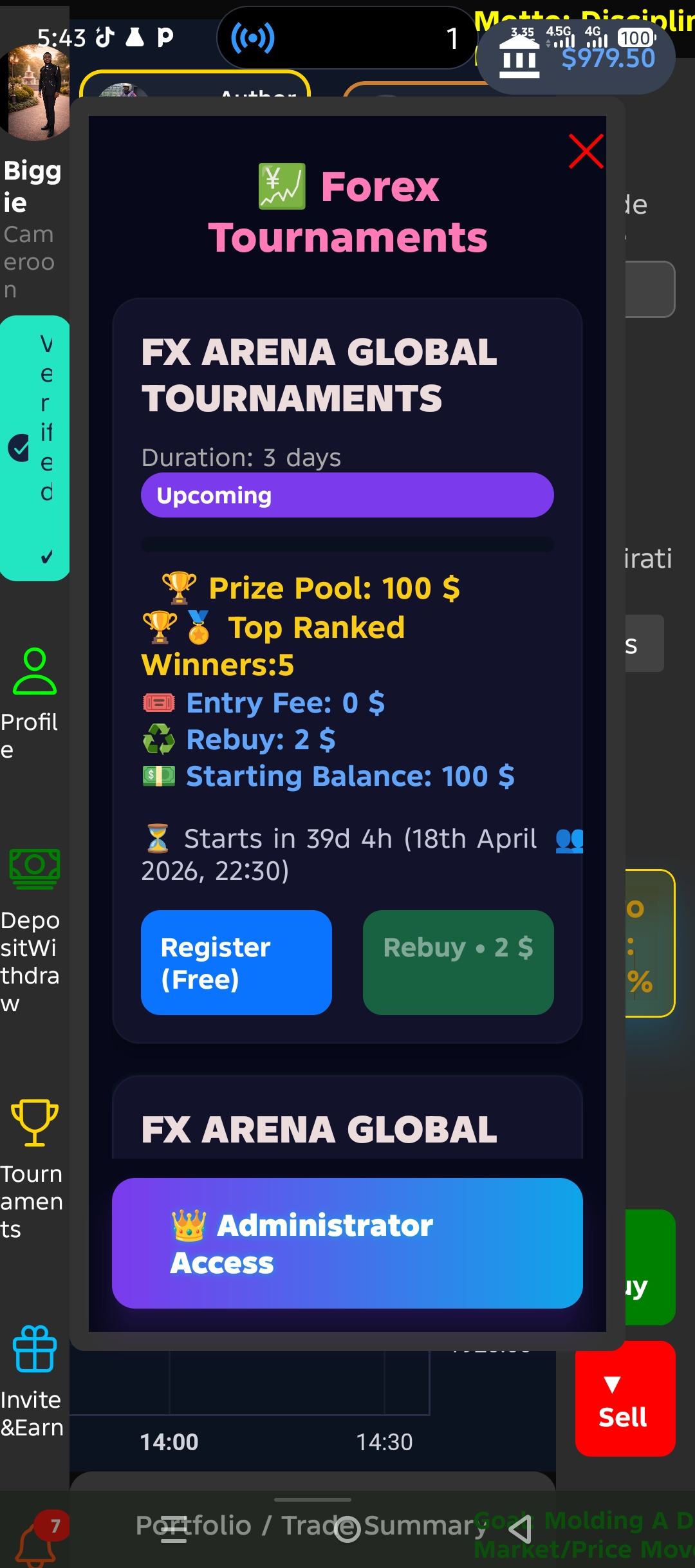
Task: Open Administrator Access
Action: click(x=347, y=1242)
